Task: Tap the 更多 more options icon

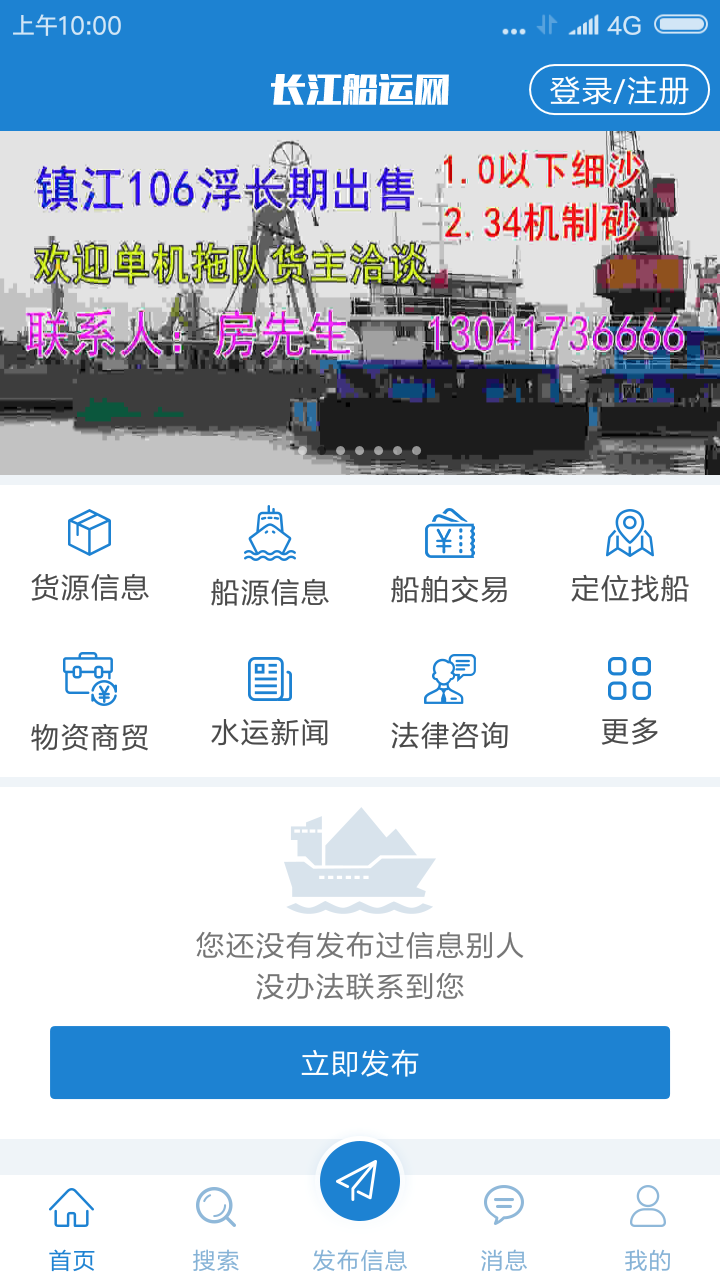Action: [628, 678]
